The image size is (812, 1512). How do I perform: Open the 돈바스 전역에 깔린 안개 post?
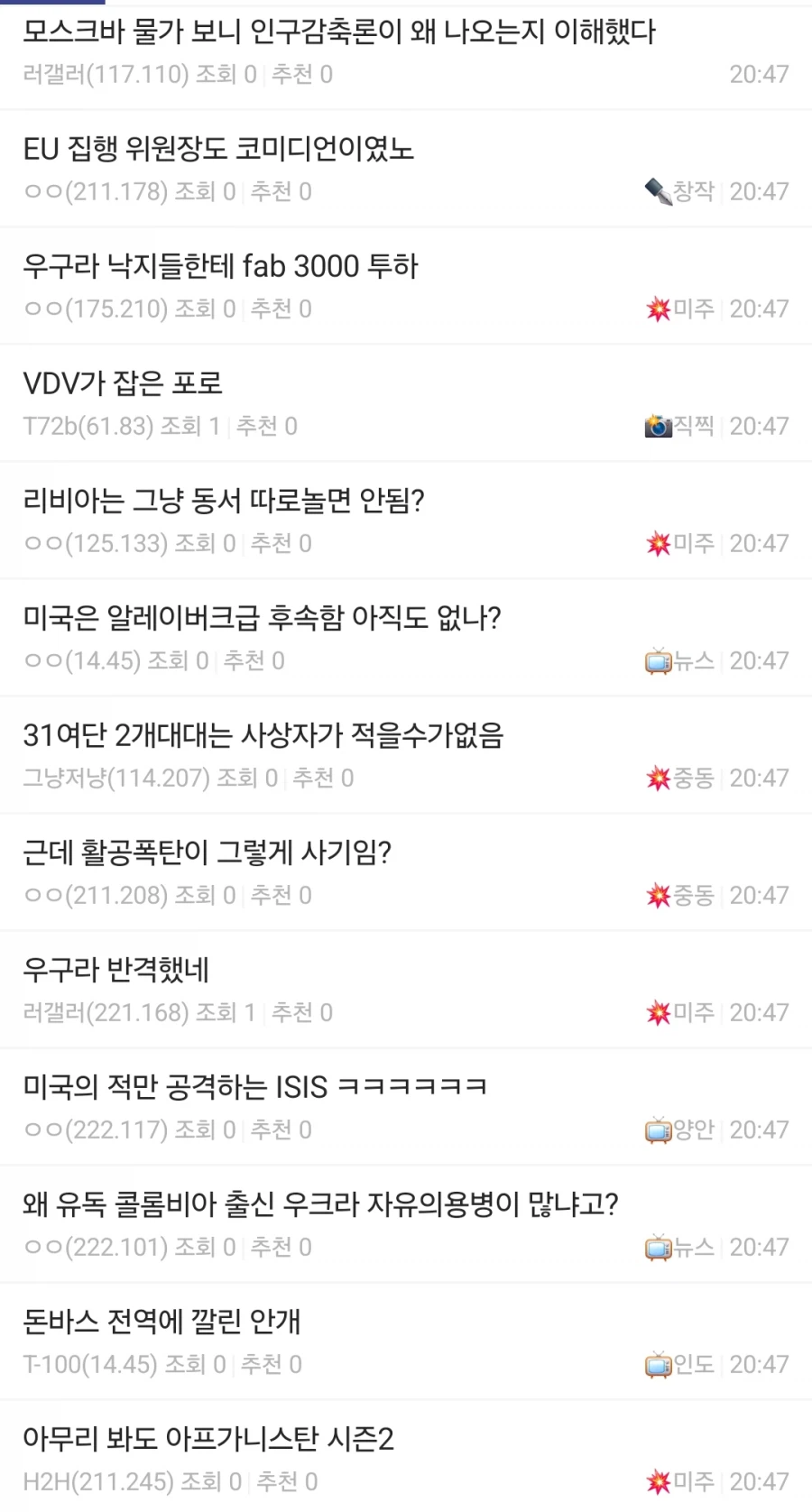coord(163,1323)
